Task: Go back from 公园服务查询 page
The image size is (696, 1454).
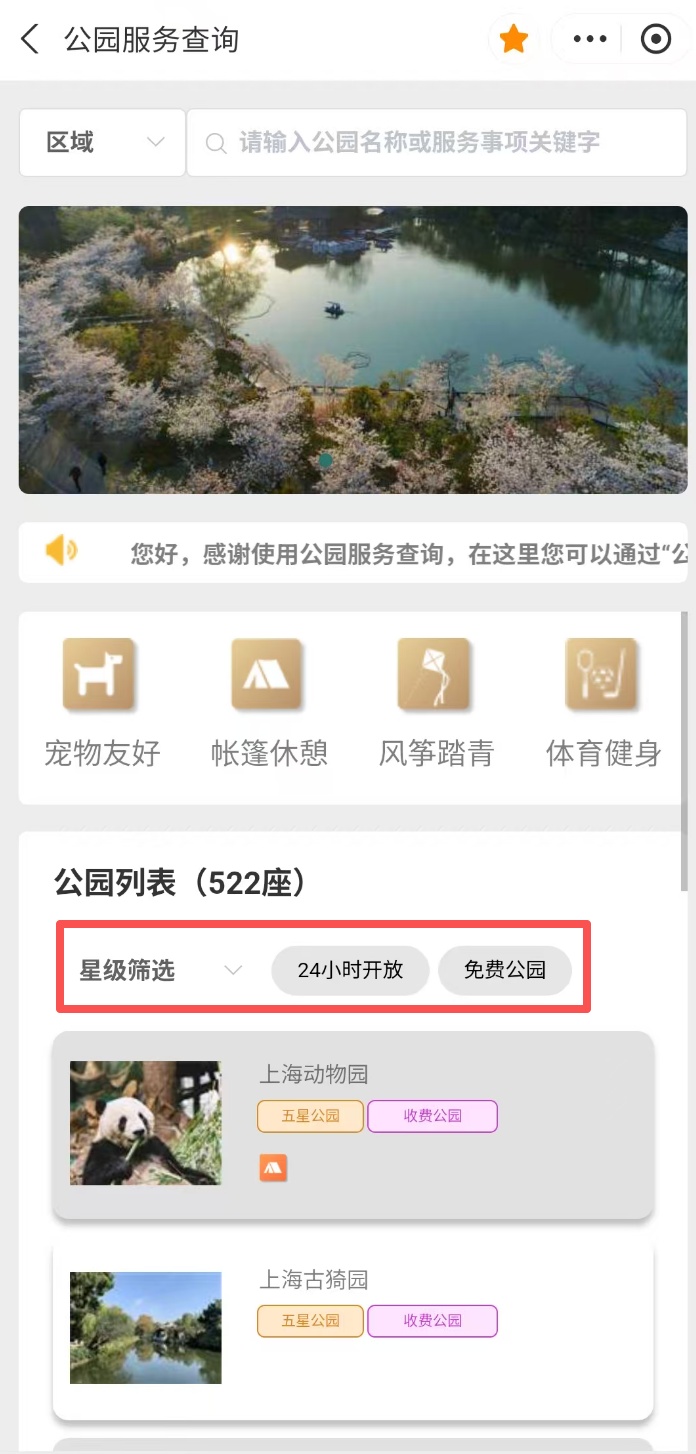Action: coord(30,40)
